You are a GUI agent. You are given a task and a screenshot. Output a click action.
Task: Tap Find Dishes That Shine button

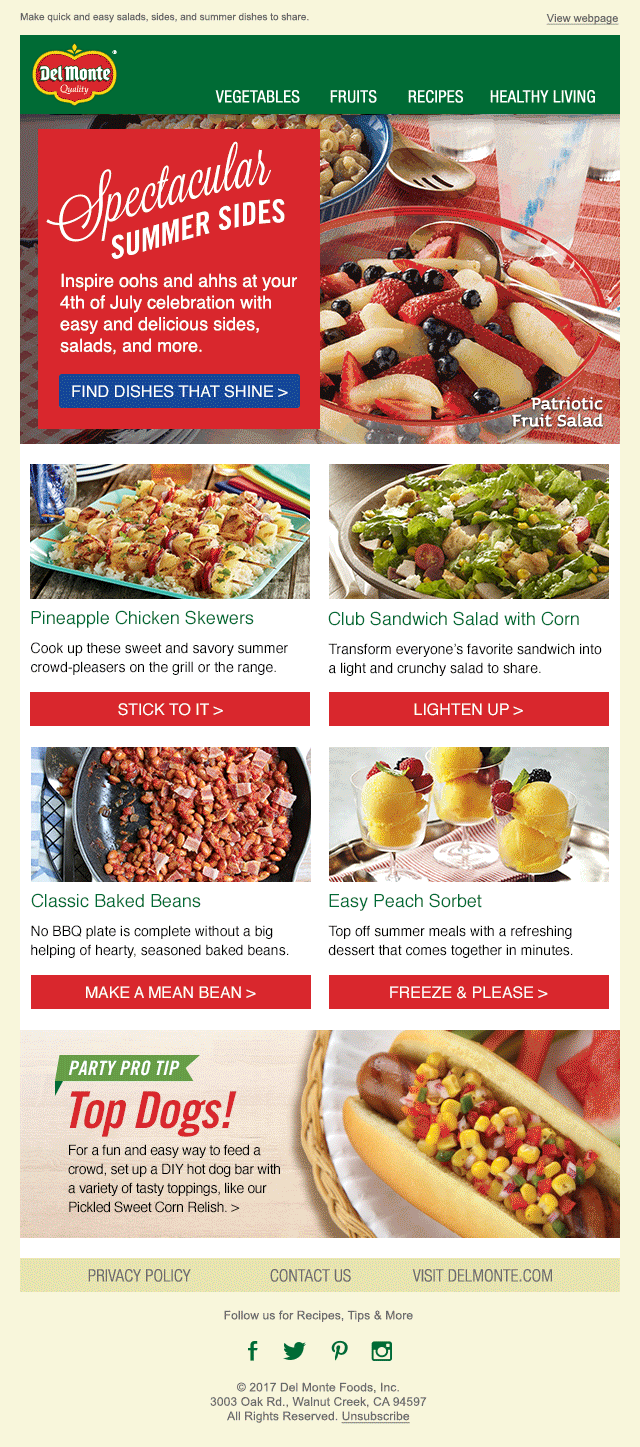tap(179, 391)
